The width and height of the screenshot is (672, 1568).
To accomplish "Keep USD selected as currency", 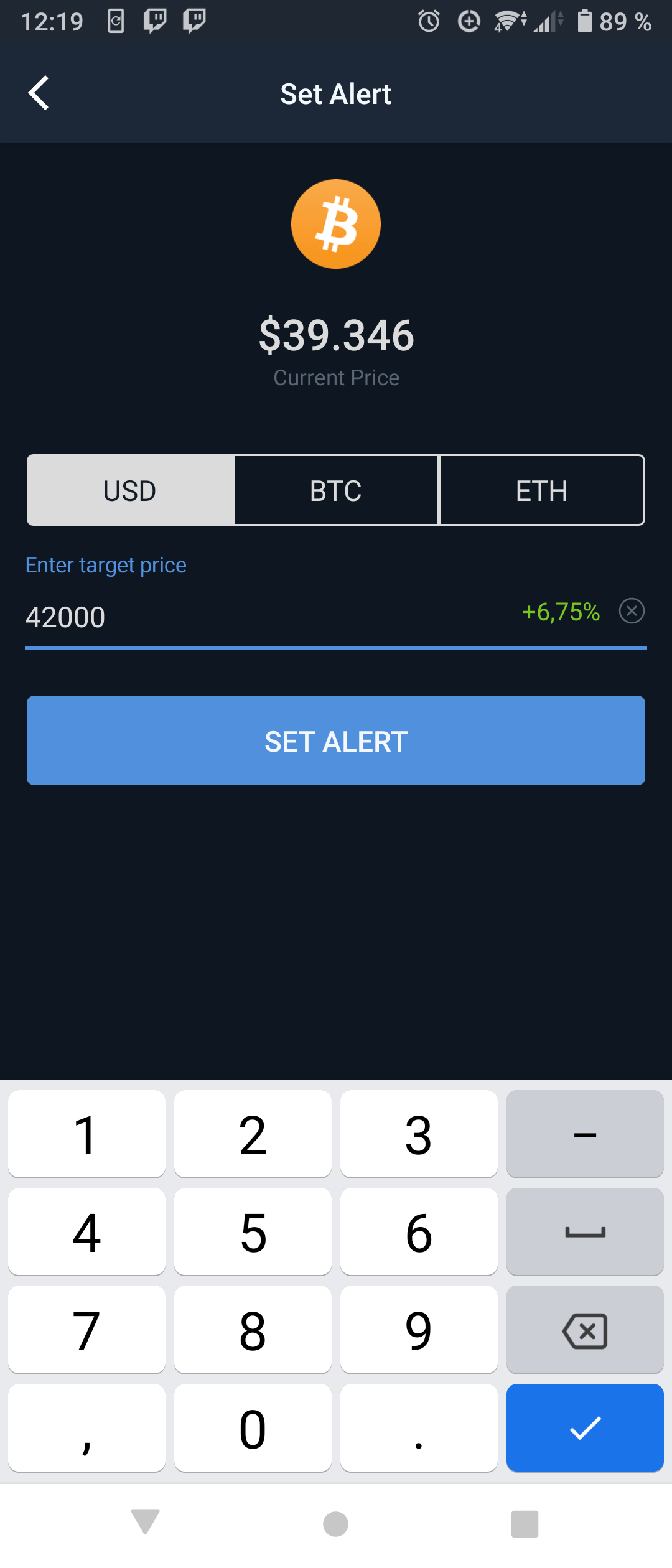I will 129,490.
